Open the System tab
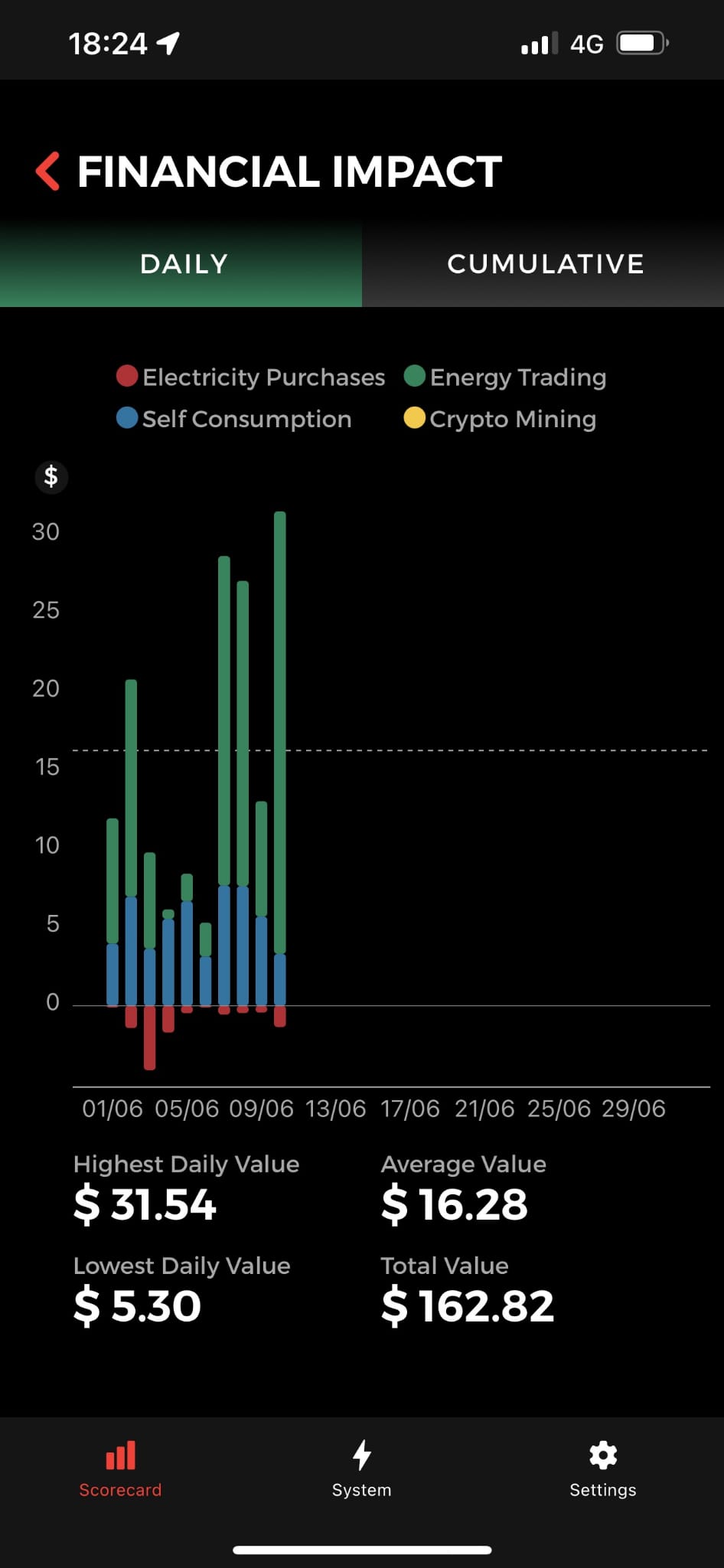This screenshot has height=1568, width=724. coord(362,1468)
